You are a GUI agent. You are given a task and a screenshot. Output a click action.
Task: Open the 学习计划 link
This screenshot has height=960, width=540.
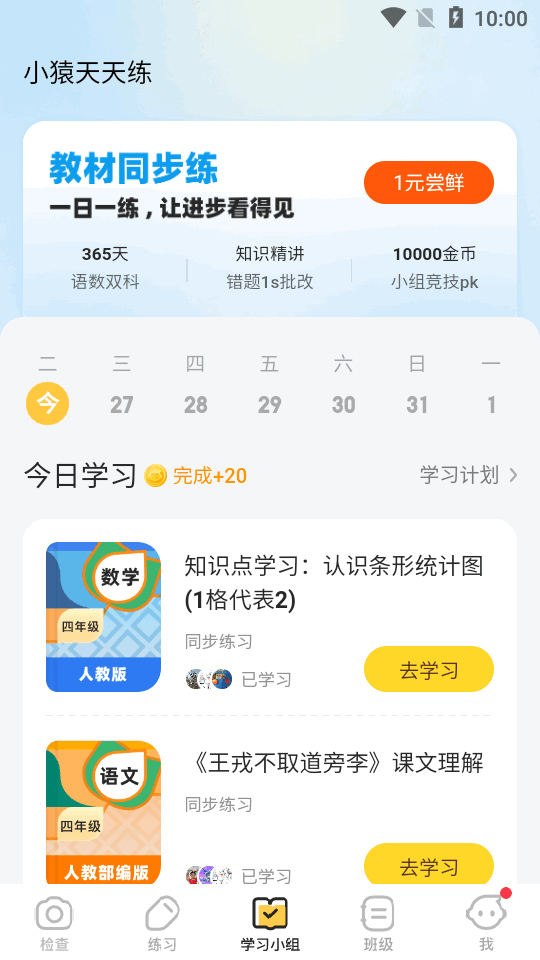point(469,475)
